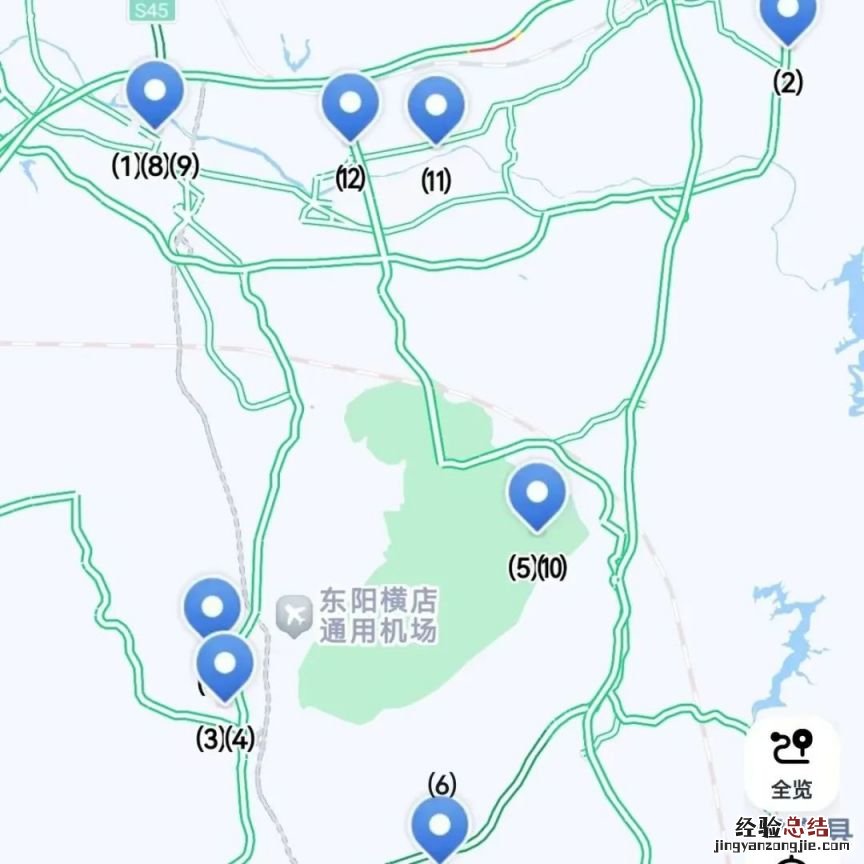Viewport: 864px width, 864px height.
Task: Select the pin labeled (2)
Action: click(x=788, y=16)
